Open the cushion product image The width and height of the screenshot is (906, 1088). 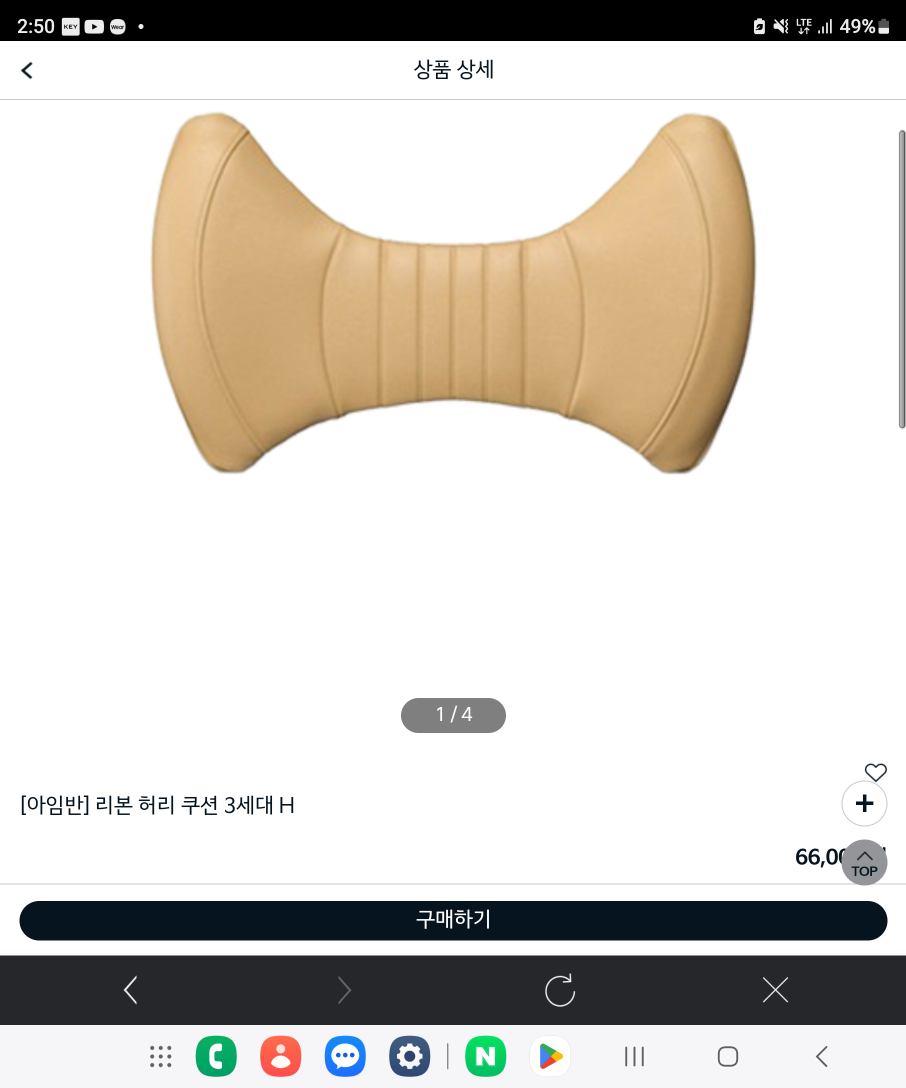[453, 292]
